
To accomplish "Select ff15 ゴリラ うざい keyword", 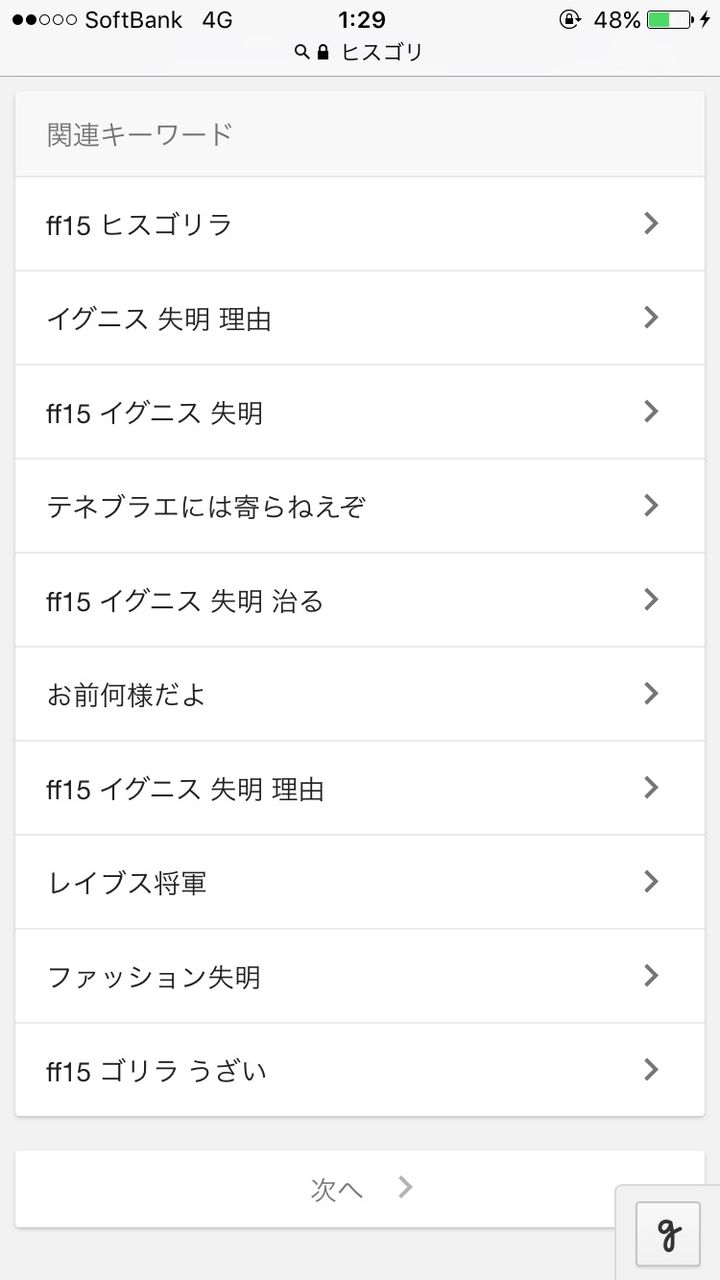I will [360, 1070].
